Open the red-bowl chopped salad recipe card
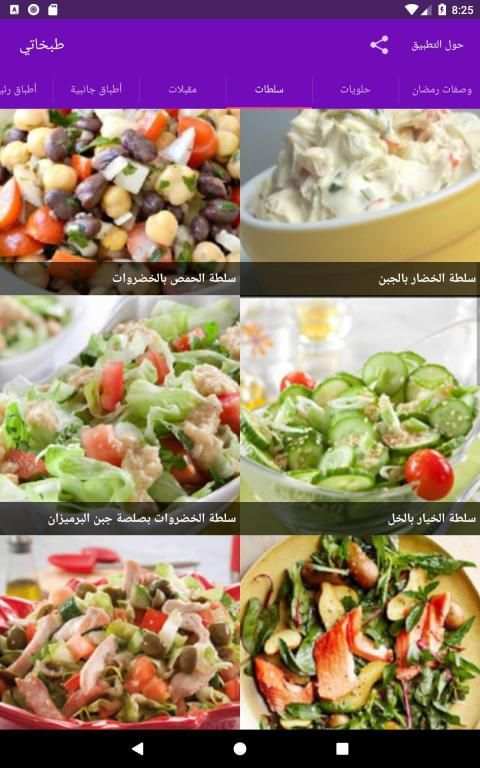480x768 pixels. [120, 632]
